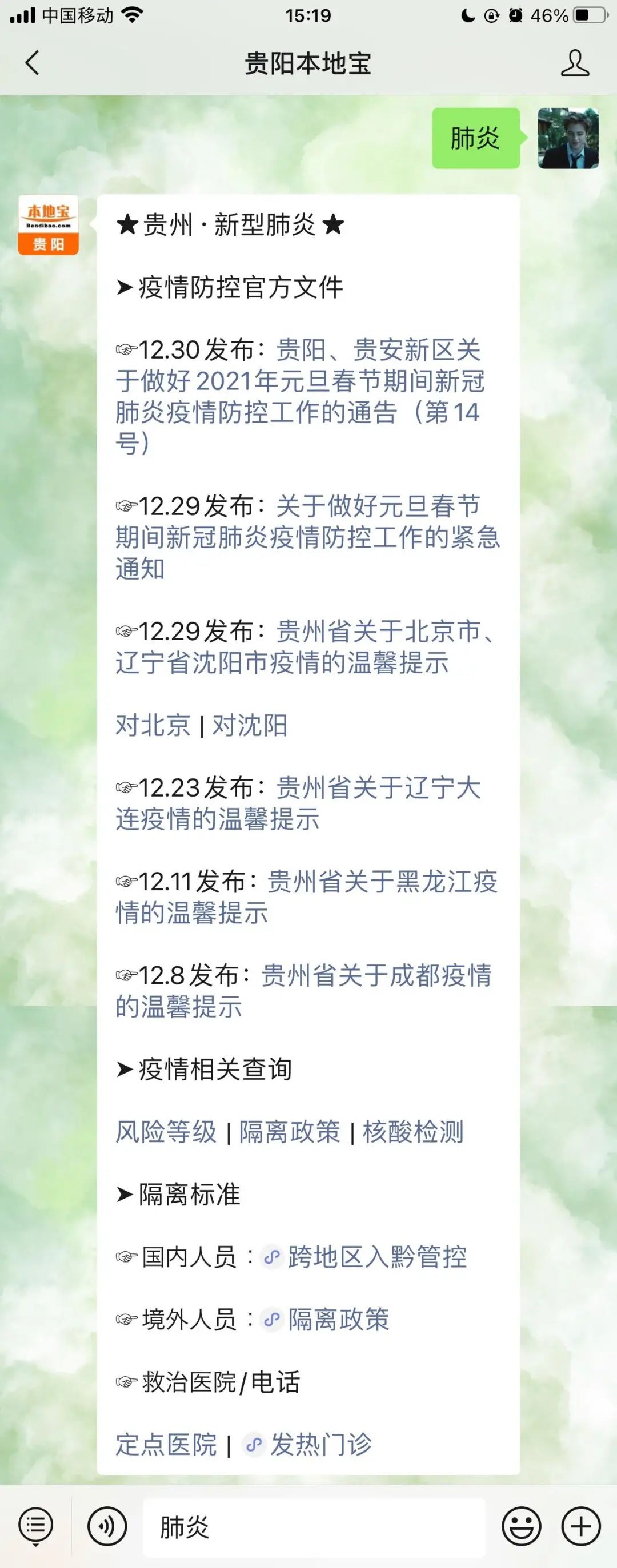View the 成都疫情 温馨提示 link
This screenshot has width=617, height=1568.
[303, 991]
